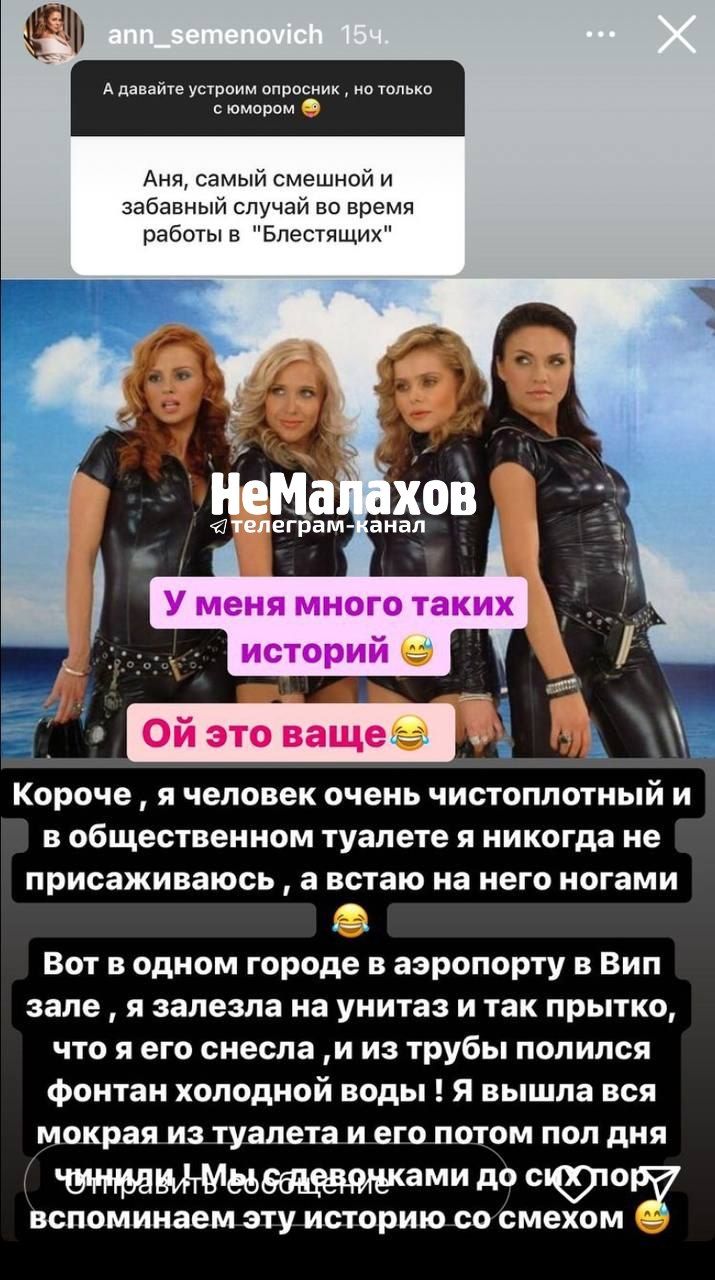
Task: Tap the ann_semenovich username
Action: [x=214, y=35]
